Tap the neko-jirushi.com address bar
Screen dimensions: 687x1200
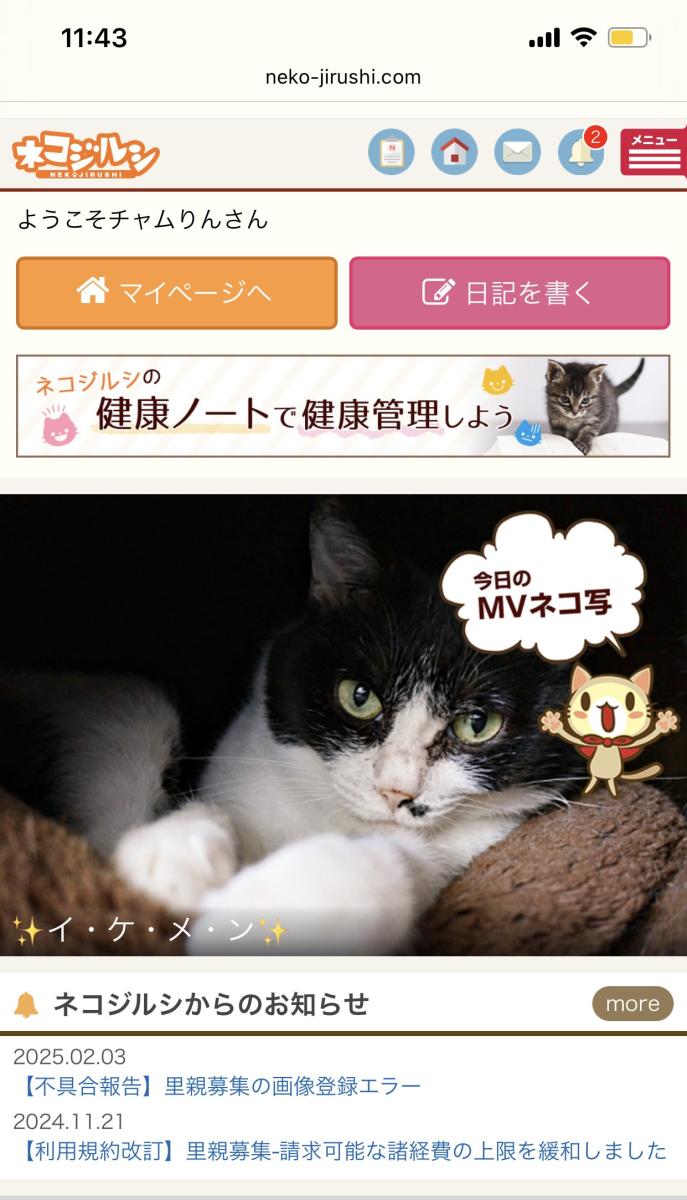[343, 77]
